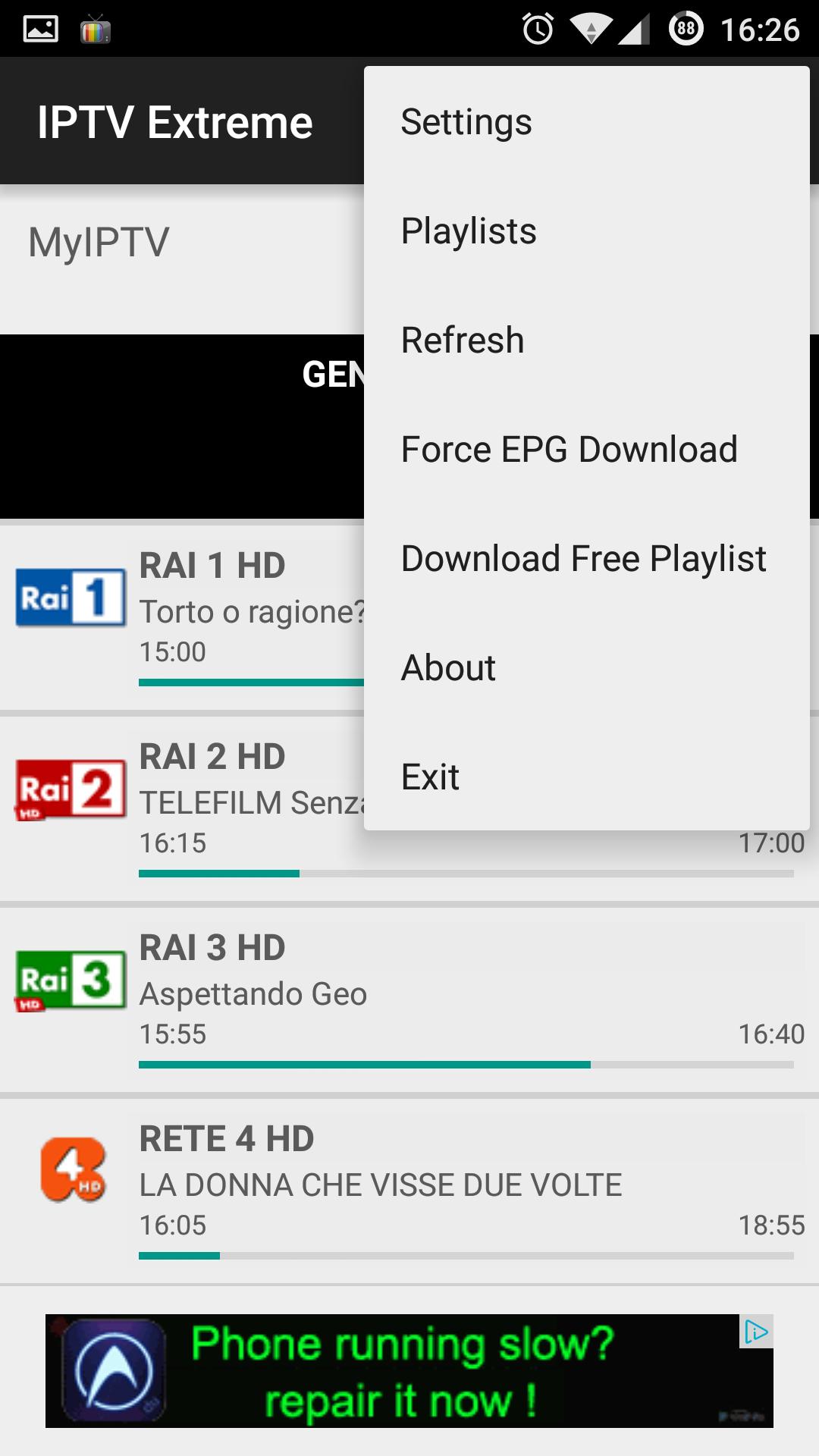Image resolution: width=819 pixels, height=1456 pixels.
Task: Tap the Refresh menu option
Action: (585, 340)
